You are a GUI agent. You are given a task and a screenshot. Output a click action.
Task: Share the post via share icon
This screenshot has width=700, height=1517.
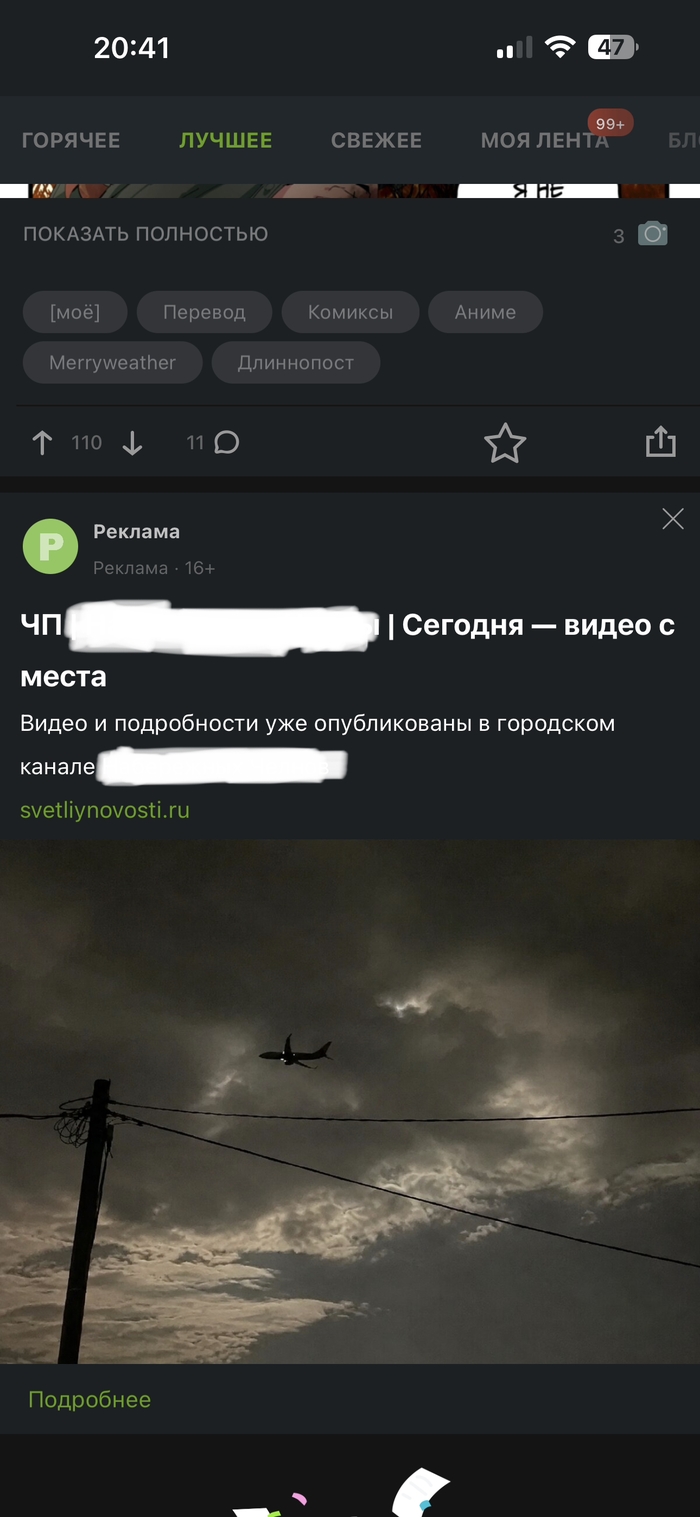(660, 442)
